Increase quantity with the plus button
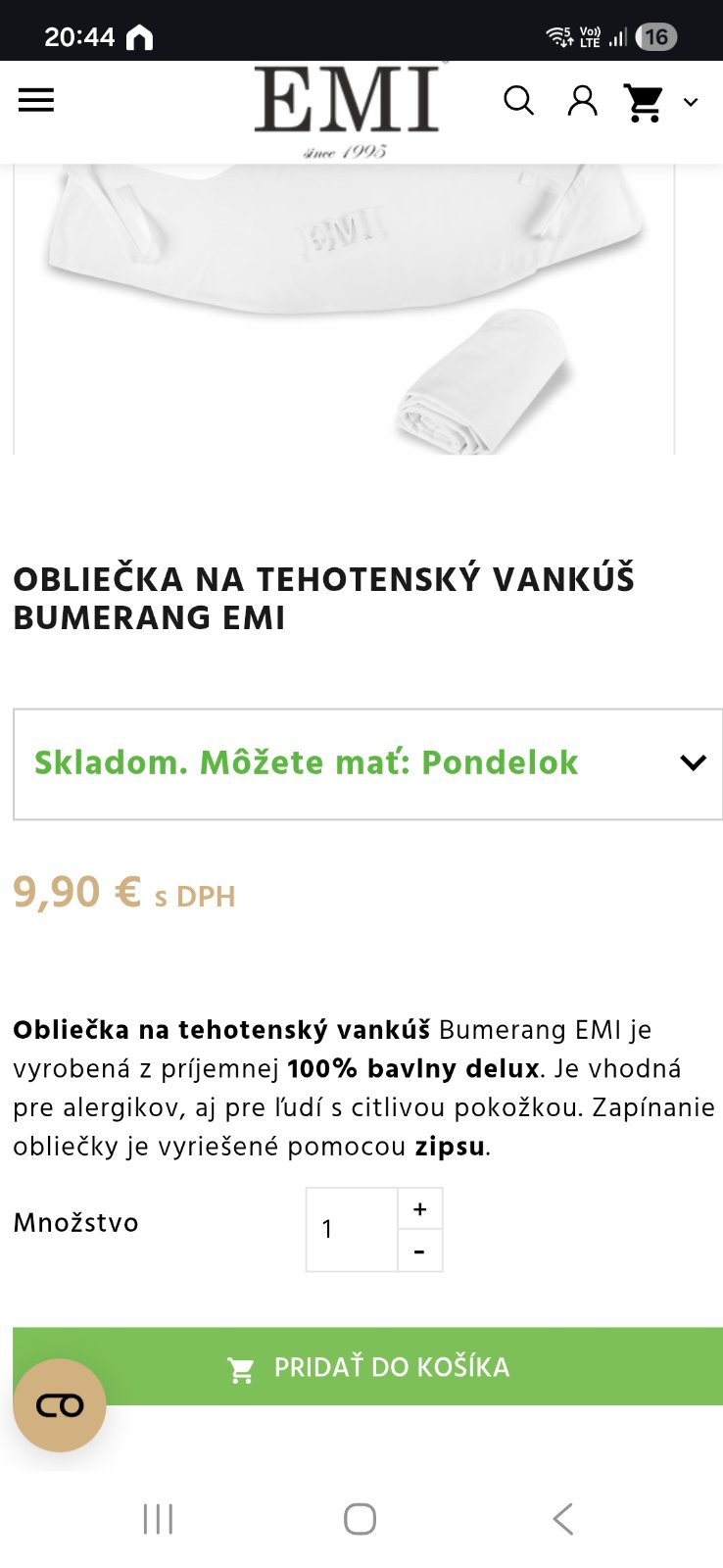Image resolution: width=723 pixels, height=1568 pixels. [x=420, y=1209]
